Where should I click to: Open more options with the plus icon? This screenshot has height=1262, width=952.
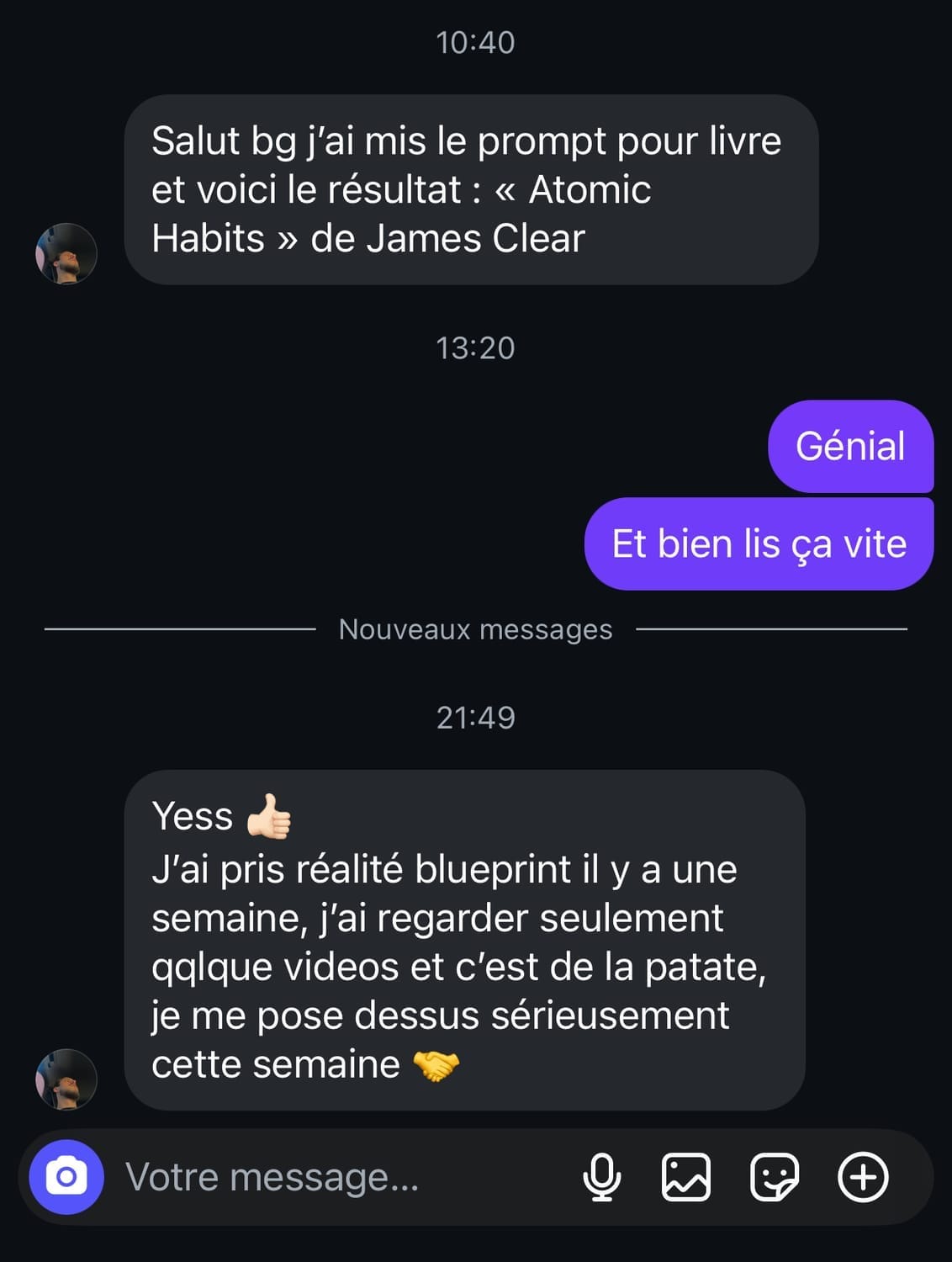pyautogui.click(x=863, y=1176)
